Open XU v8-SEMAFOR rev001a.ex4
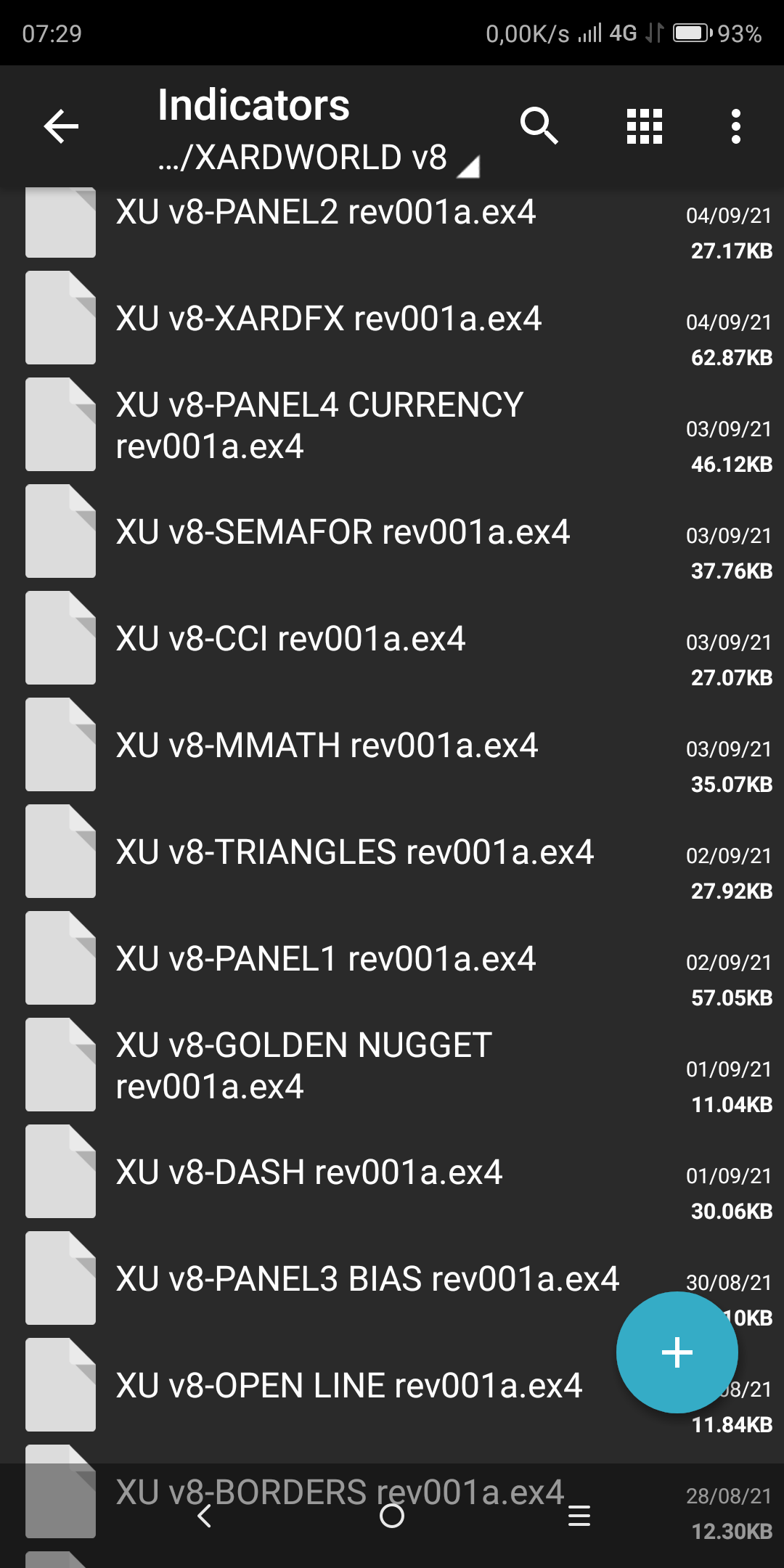784x1568 pixels. [x=343, y=532]
